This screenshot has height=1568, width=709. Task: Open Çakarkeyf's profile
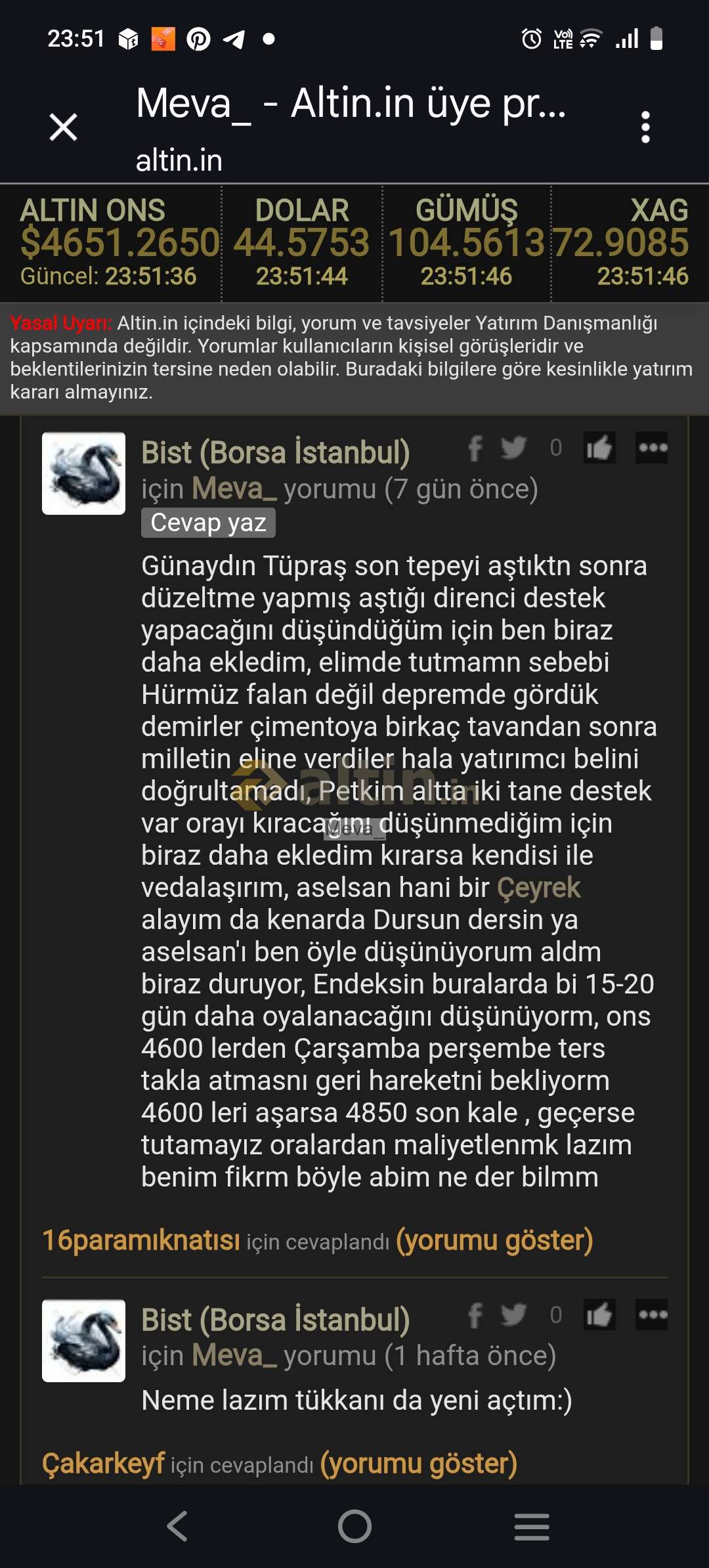103,1464
